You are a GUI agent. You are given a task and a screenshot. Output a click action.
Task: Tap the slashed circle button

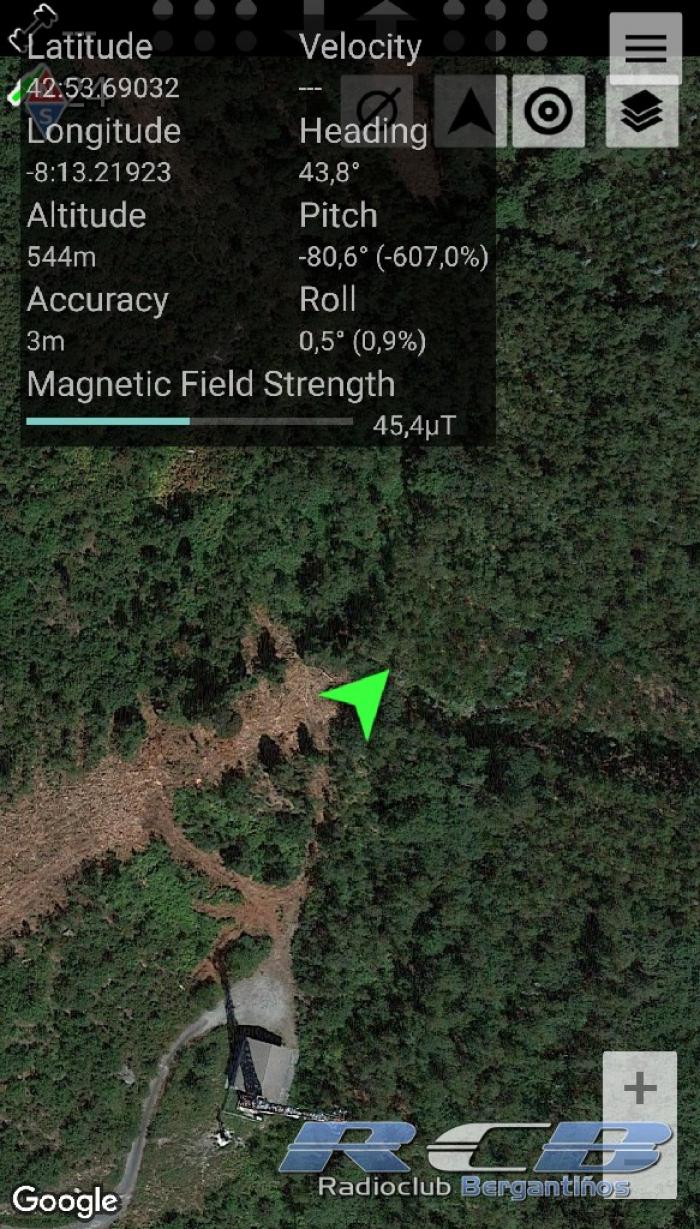click(378, 112)
